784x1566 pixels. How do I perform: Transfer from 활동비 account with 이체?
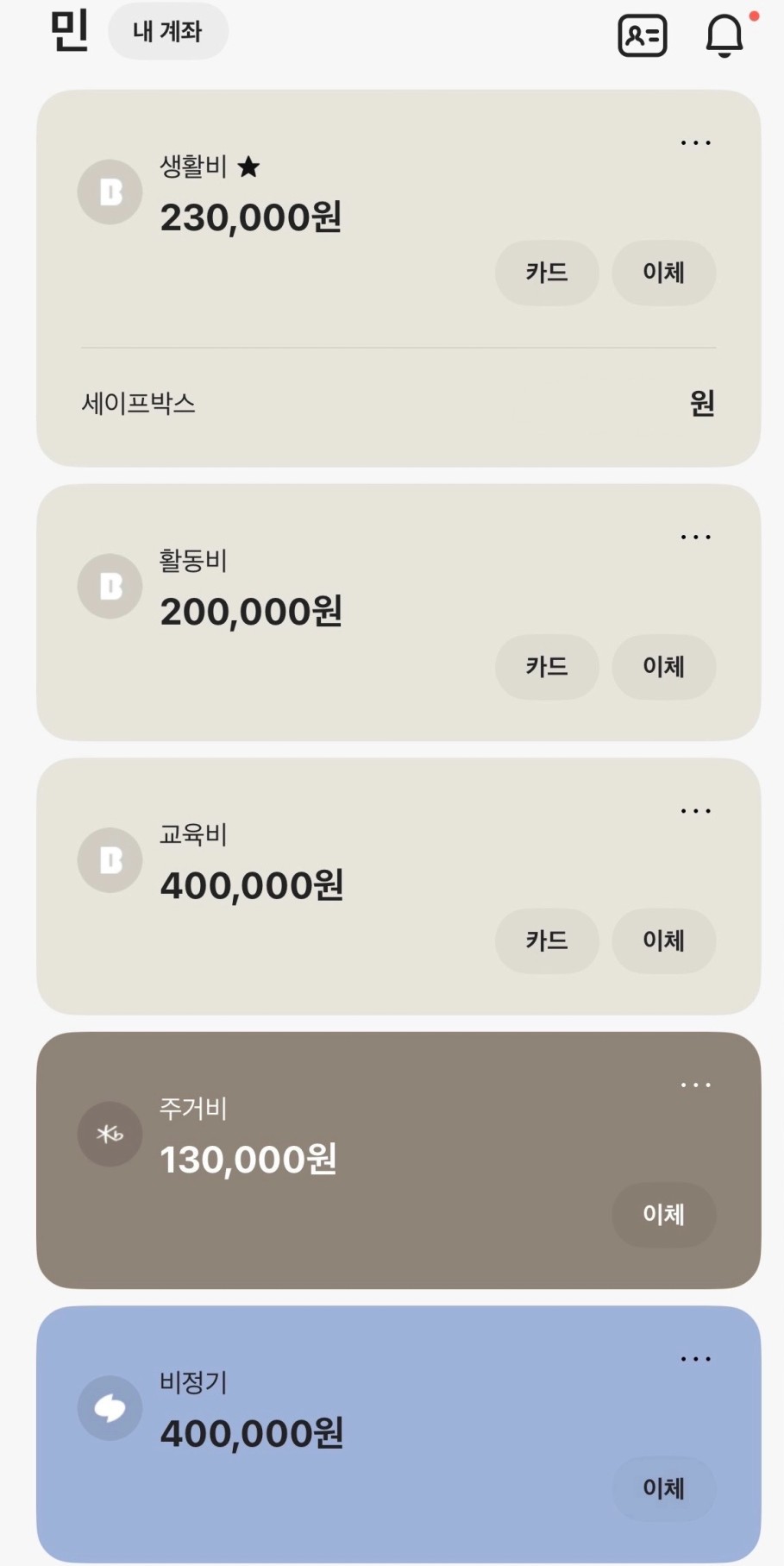point(663,667)
